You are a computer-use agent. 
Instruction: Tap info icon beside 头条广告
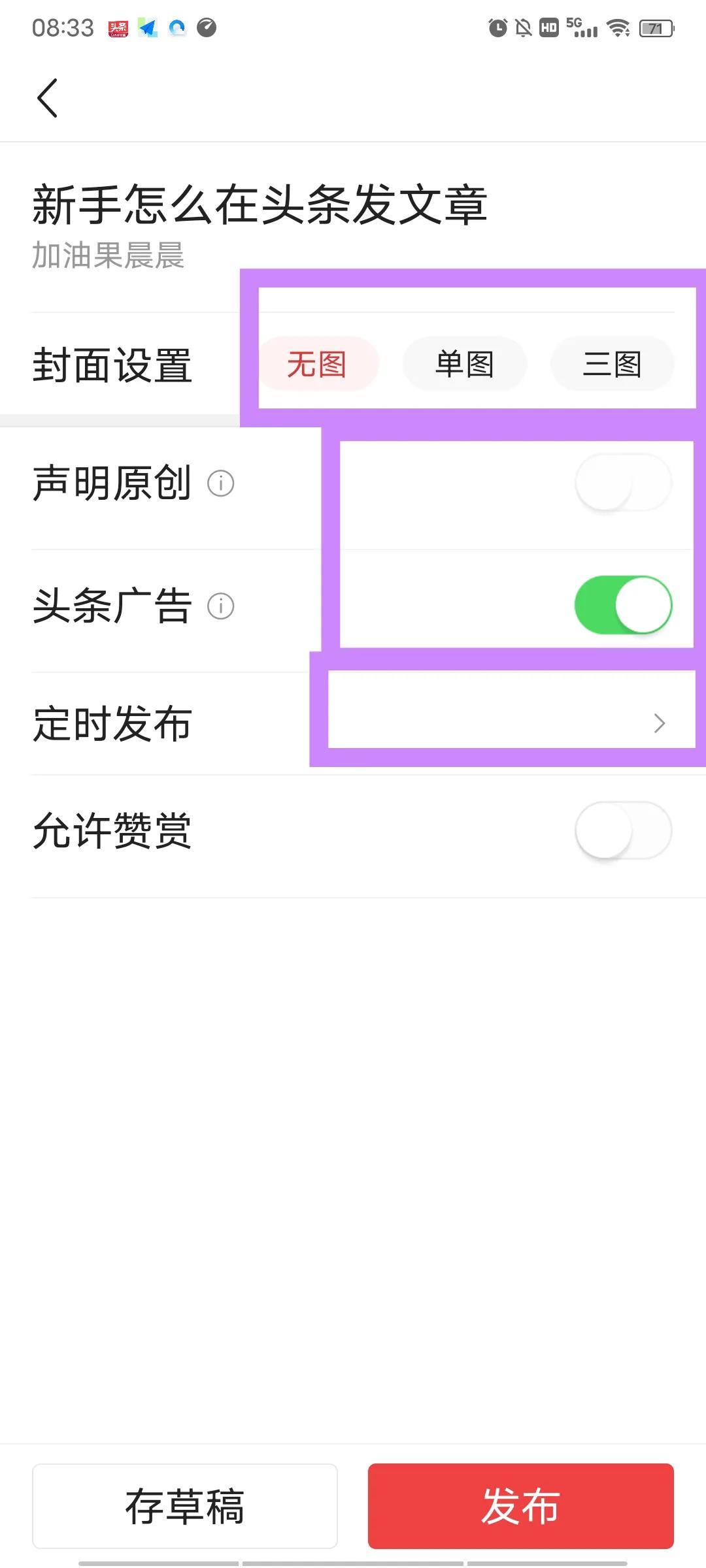tap(221, 606)
